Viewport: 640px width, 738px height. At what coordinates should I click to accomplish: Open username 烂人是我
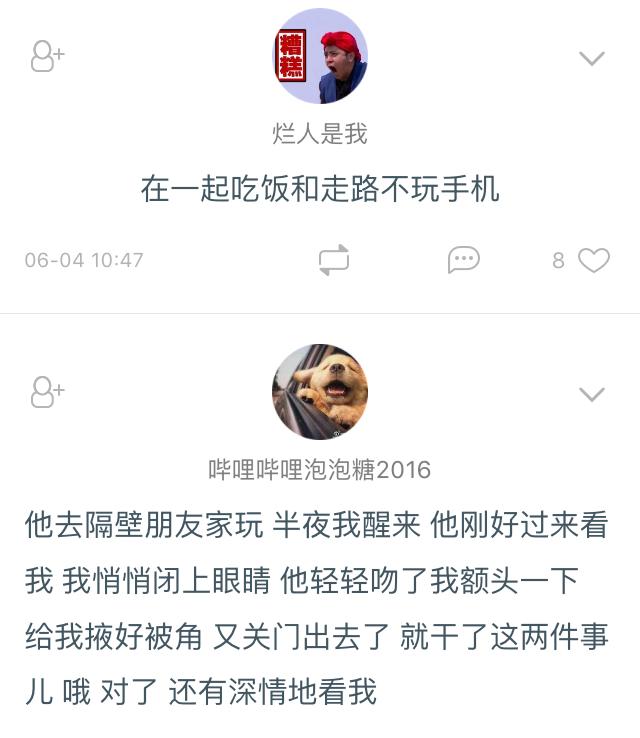click(x=320, y=134)
